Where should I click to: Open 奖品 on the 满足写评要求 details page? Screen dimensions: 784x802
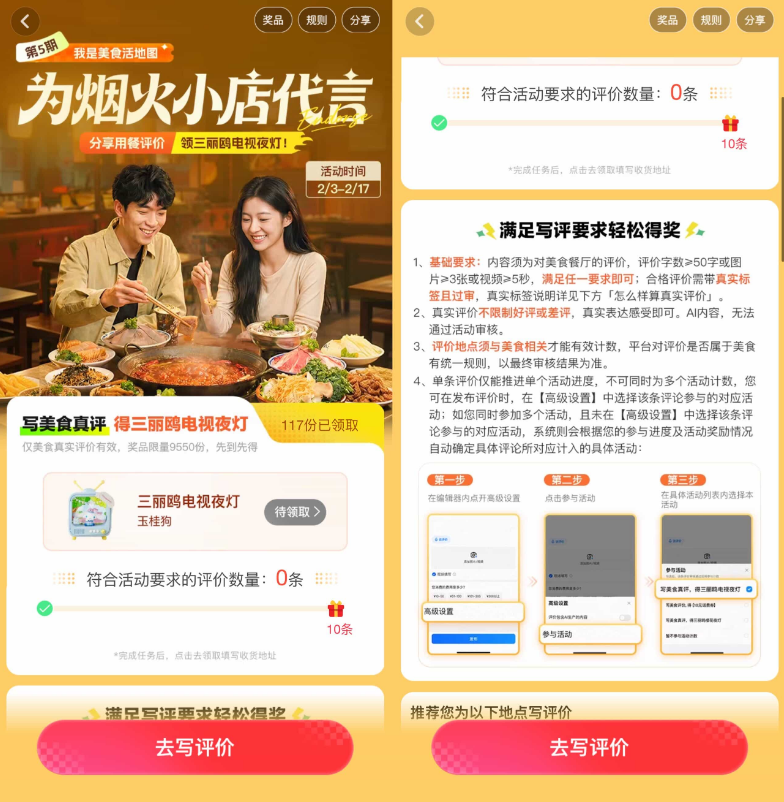pyautogui.click(x=668, y=20)
